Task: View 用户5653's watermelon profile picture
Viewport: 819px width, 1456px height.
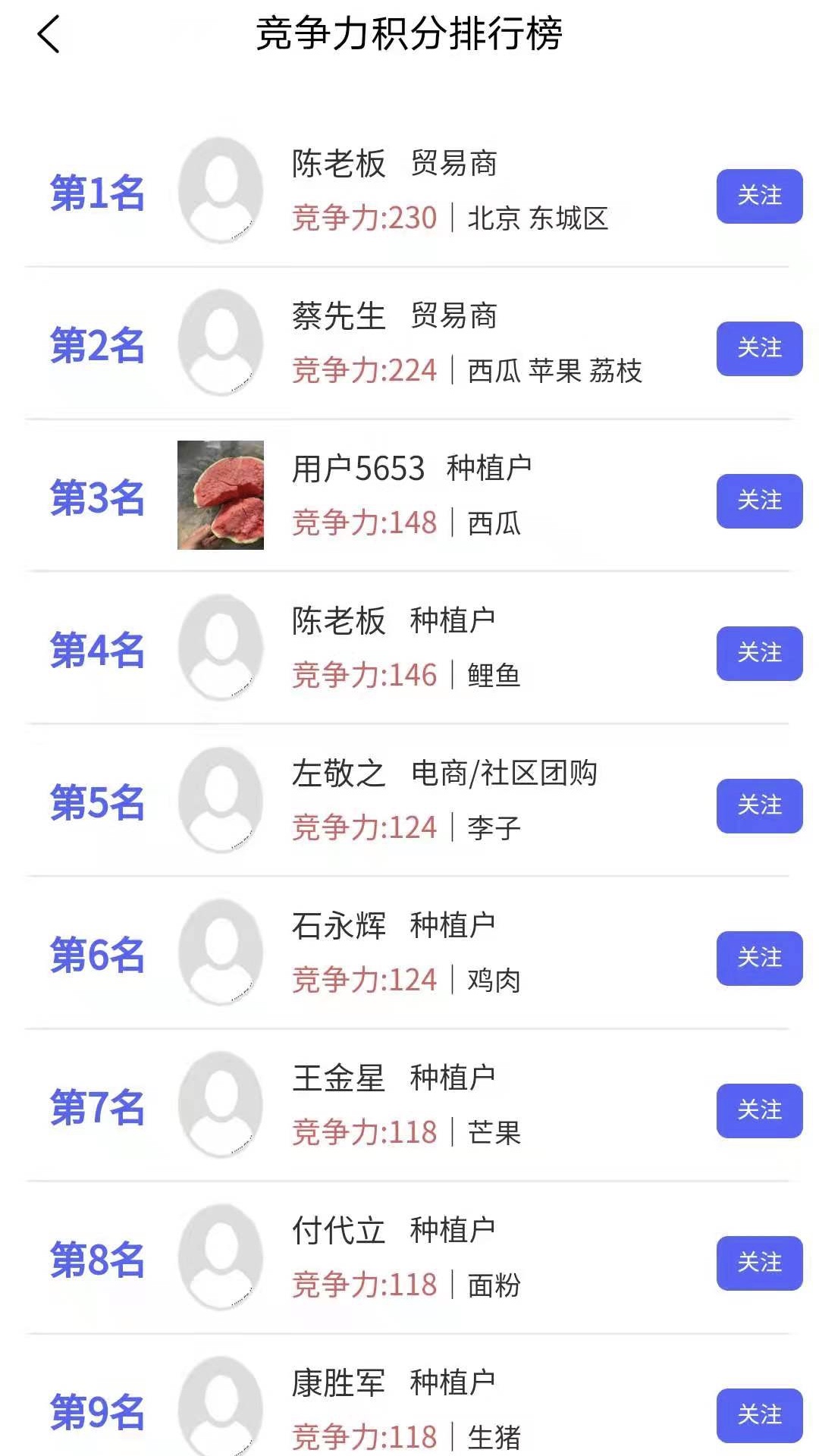Action: [x=221, y=497]
